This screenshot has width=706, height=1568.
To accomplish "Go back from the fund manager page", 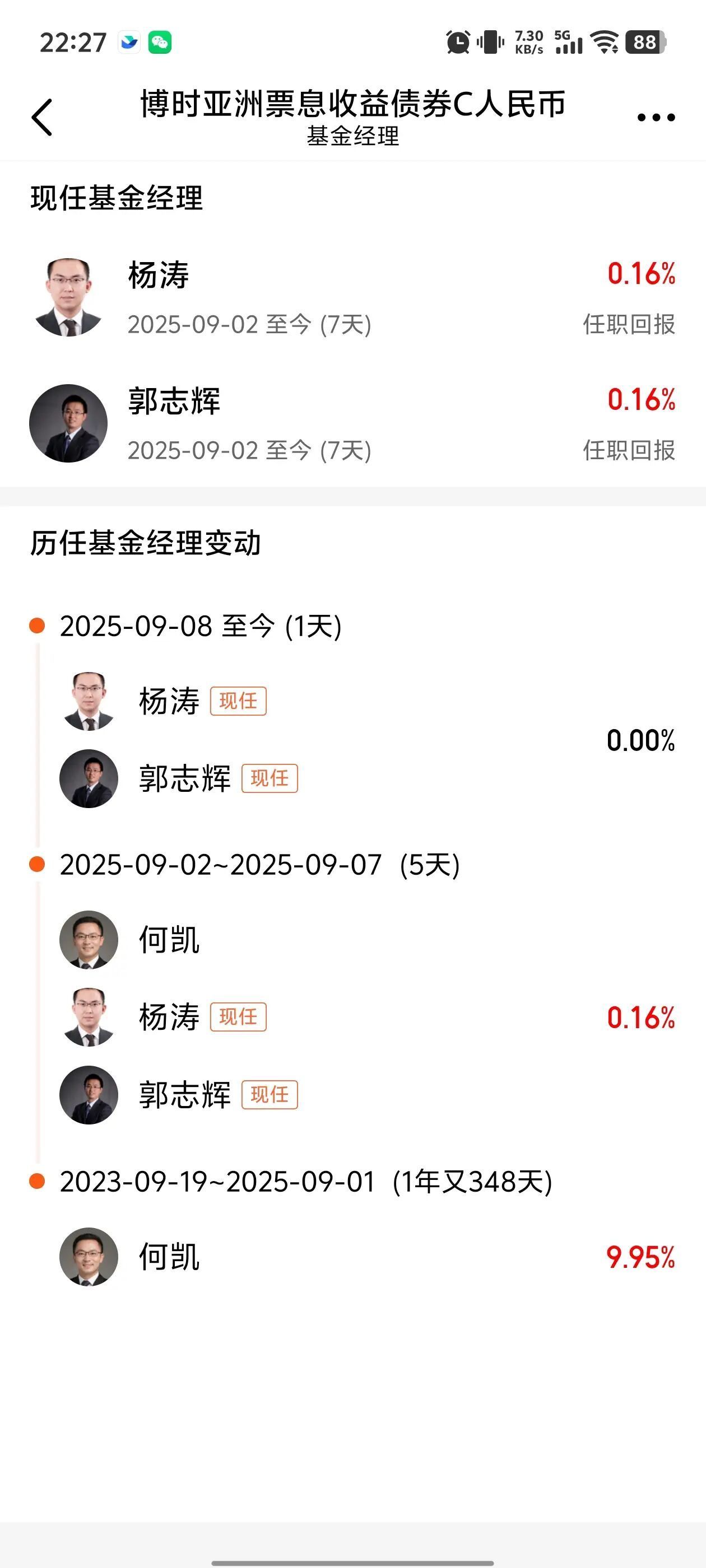I will pos(42,117).
